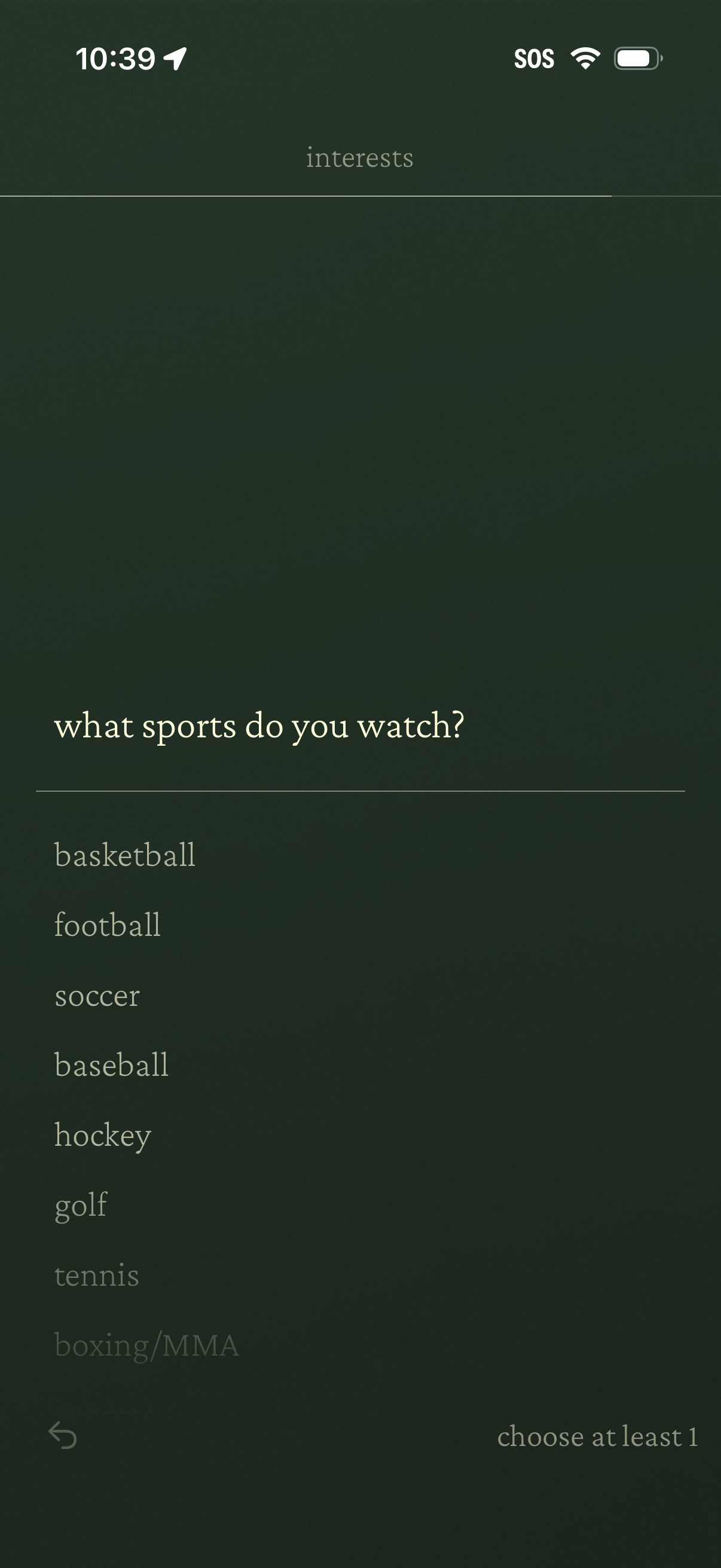Image resolution: width=721 pixels, height=1568 pixels.
Task: Pick soccer as an interest
Action: point(97,996)
